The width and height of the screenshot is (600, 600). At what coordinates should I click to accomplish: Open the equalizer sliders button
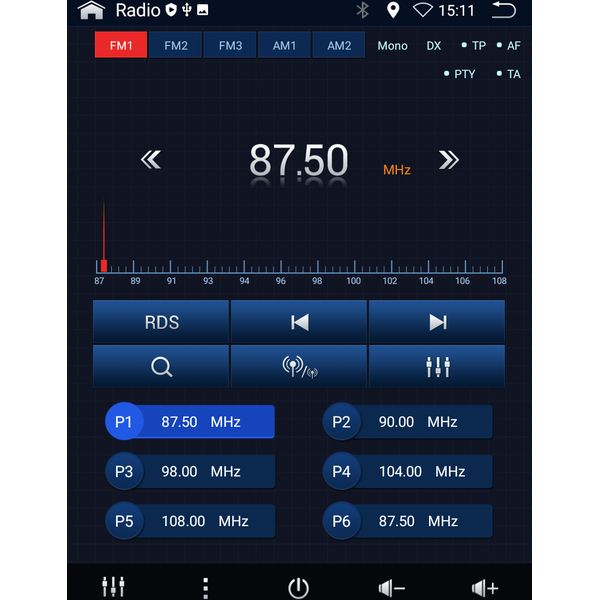pos(437,367)
